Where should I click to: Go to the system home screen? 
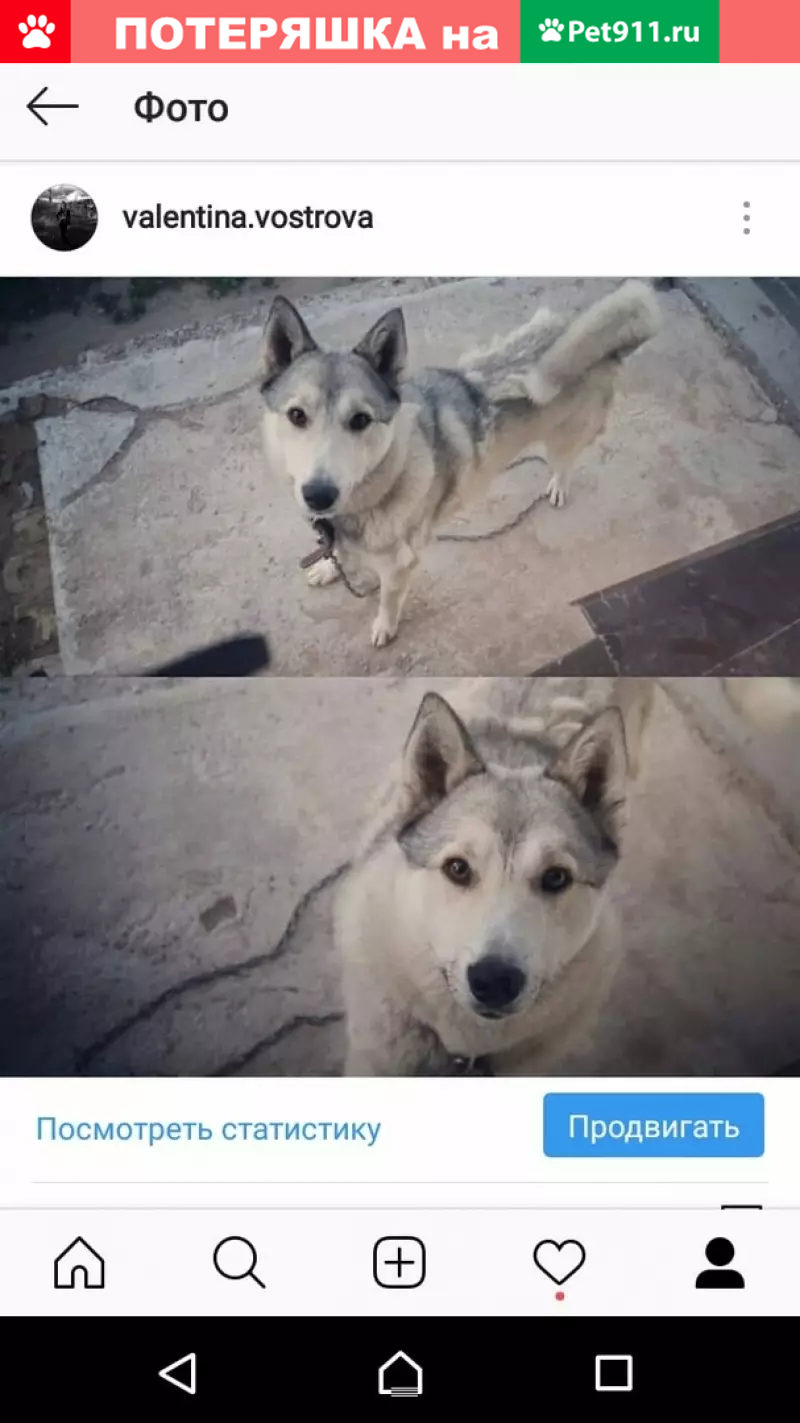[x=400, y=1373]
